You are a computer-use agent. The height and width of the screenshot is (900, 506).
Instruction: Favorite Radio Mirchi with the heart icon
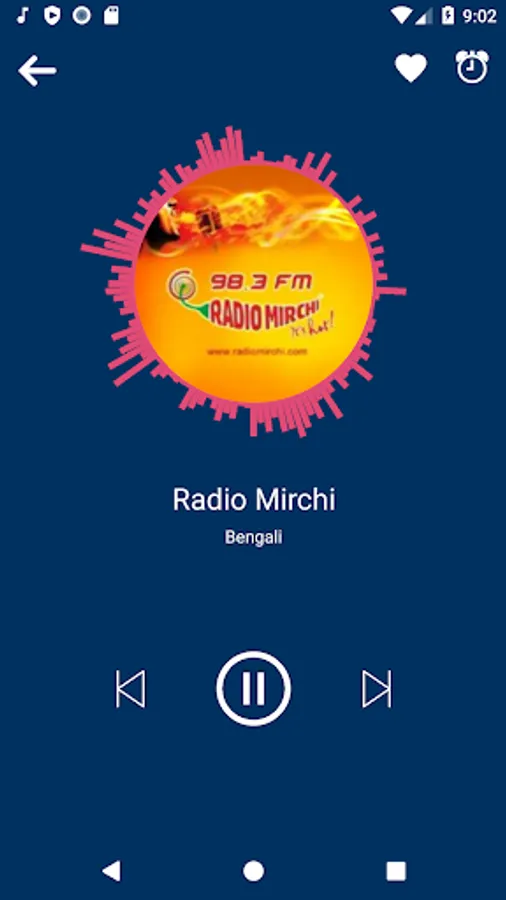[x=411, y=68]
